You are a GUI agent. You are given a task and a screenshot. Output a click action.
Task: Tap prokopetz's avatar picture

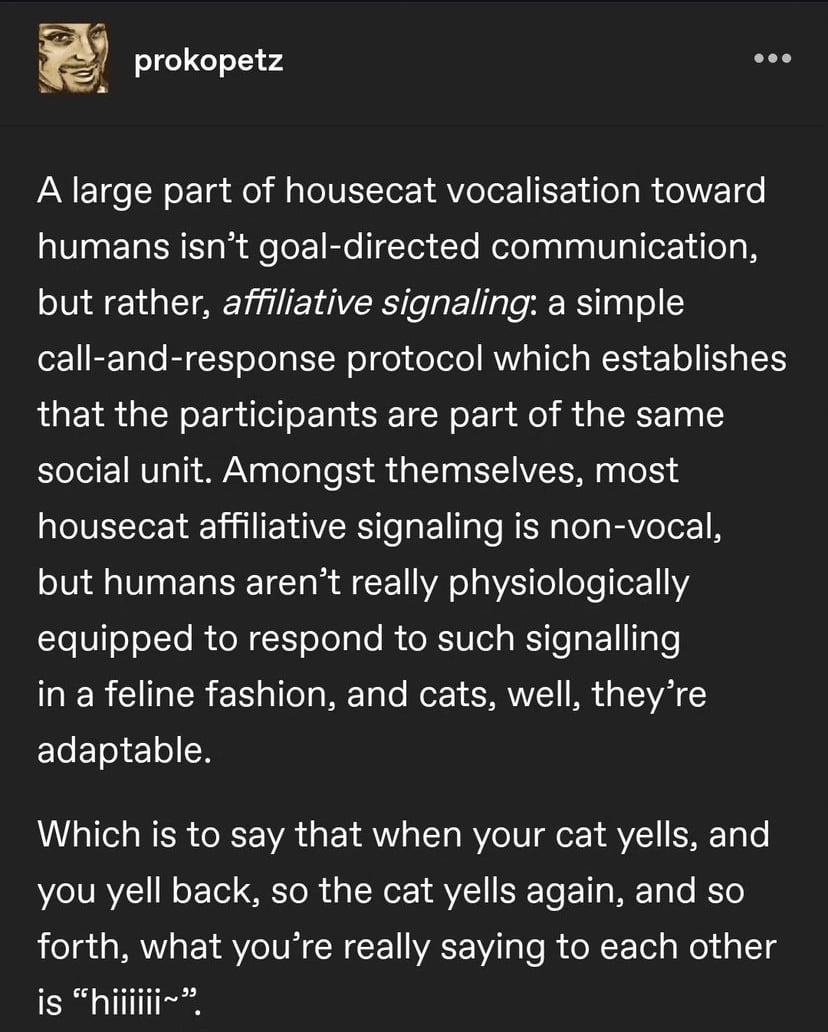(73, 60)
